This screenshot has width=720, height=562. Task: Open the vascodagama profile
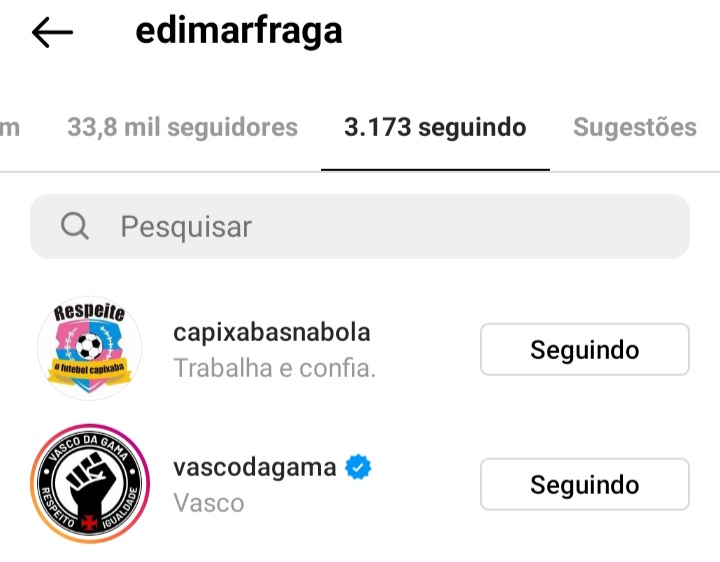click(x=254, y=467)
